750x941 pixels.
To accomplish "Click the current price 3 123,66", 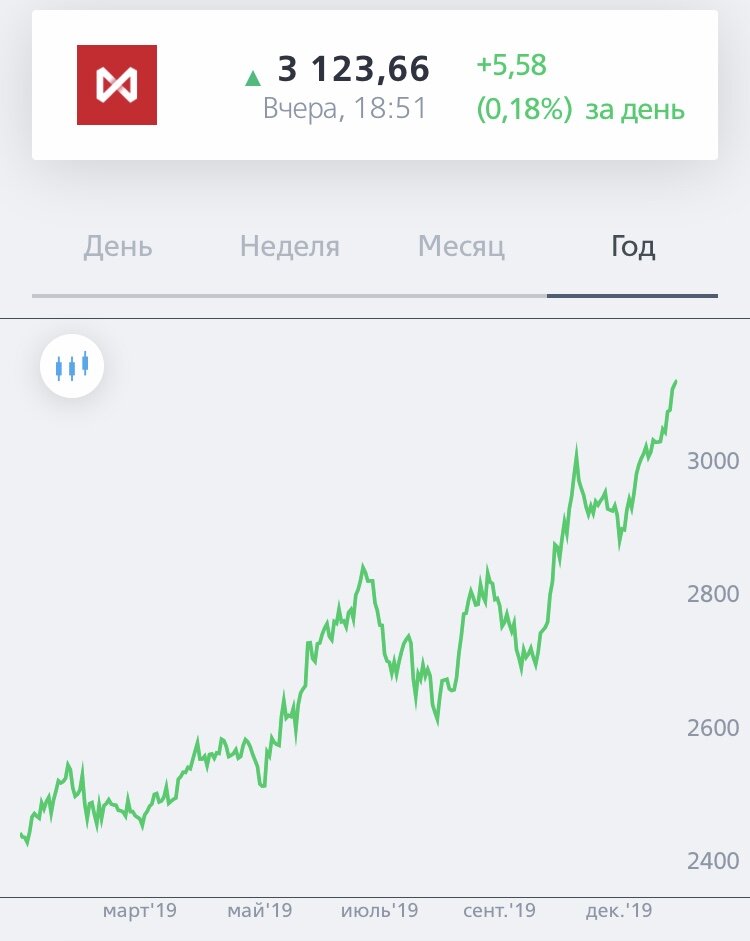I will pyautogui.click(x=353, y=70).
